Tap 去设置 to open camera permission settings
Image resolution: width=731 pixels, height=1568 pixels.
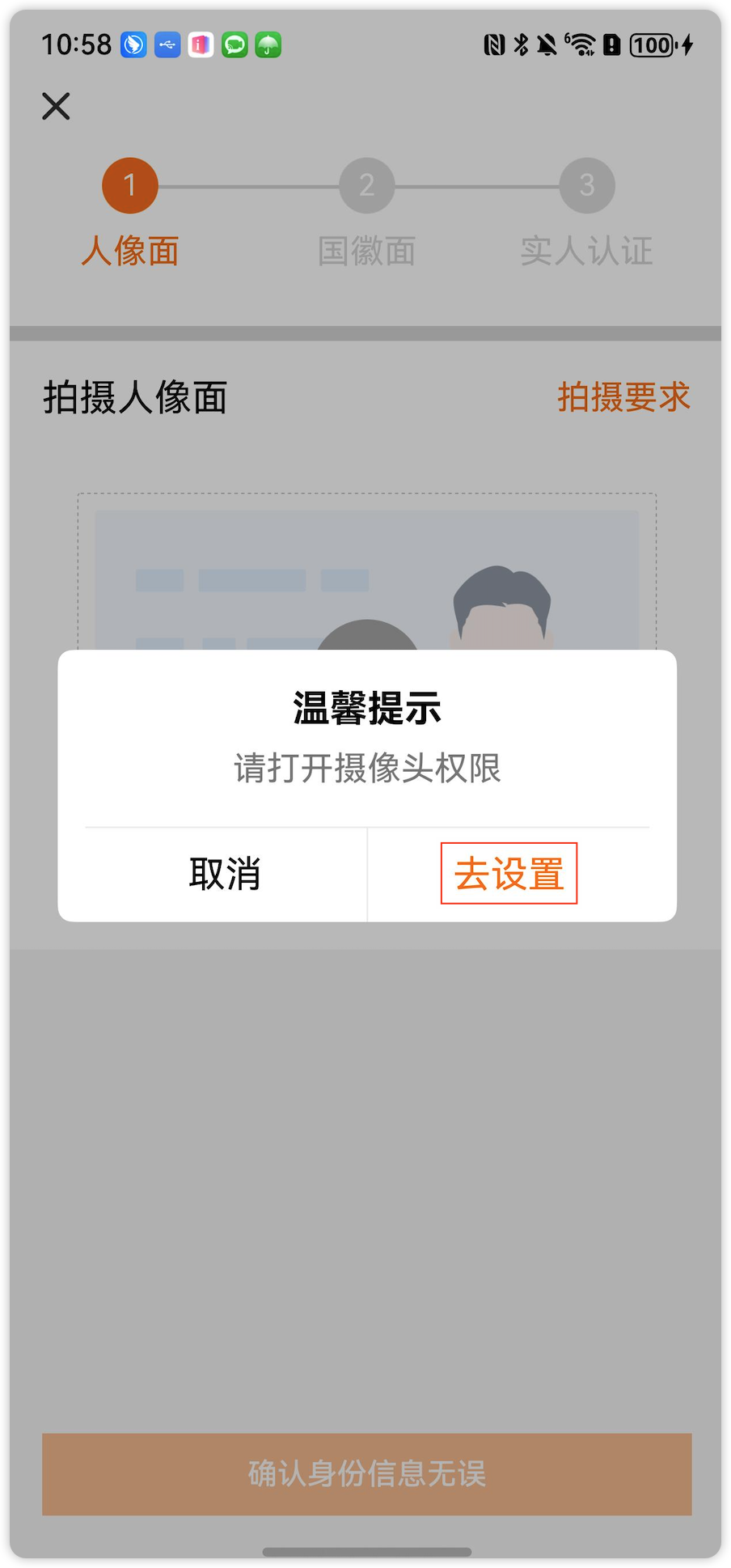point(509,874)
